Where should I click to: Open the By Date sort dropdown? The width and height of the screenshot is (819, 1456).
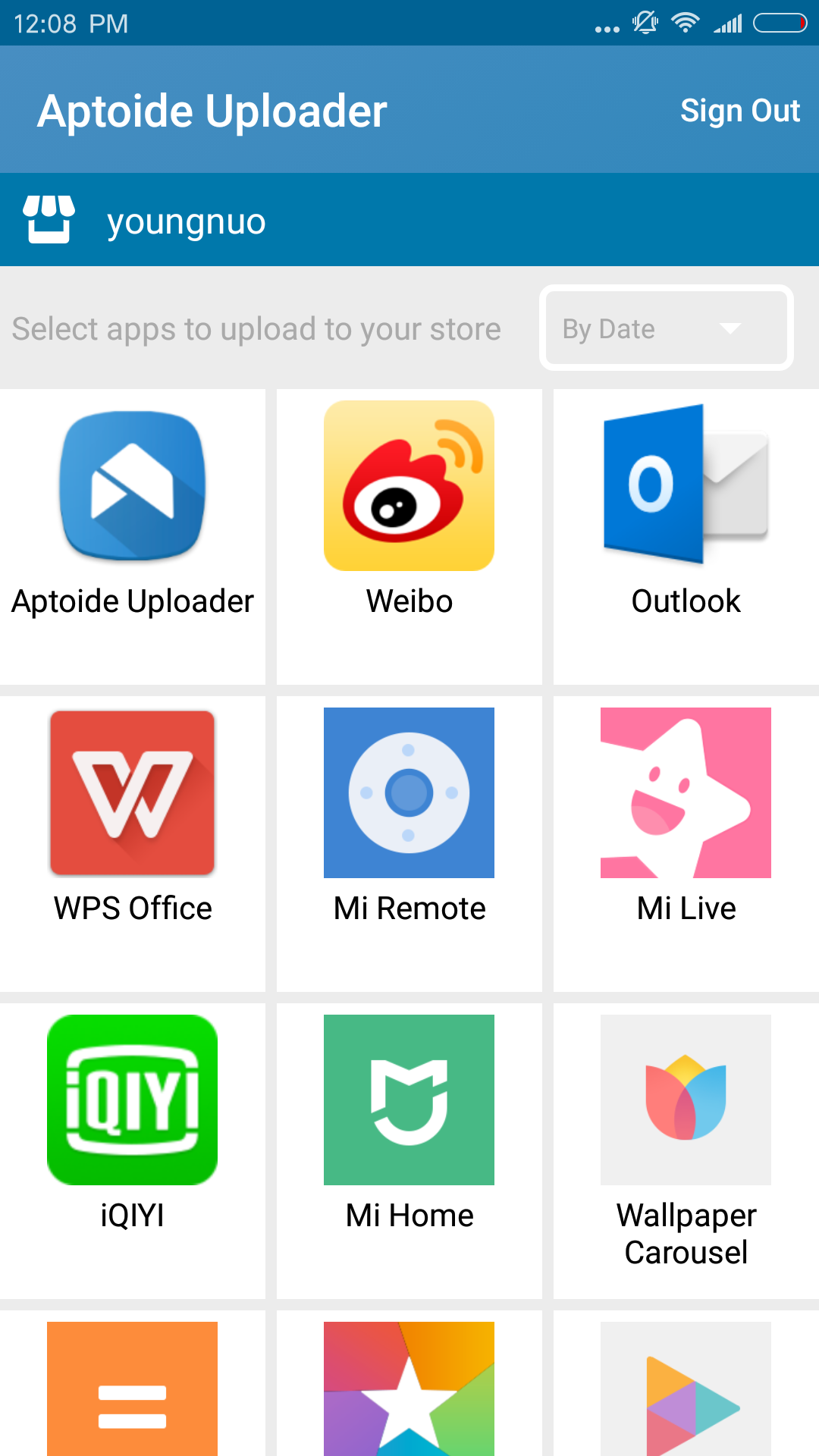coord(666,328)
